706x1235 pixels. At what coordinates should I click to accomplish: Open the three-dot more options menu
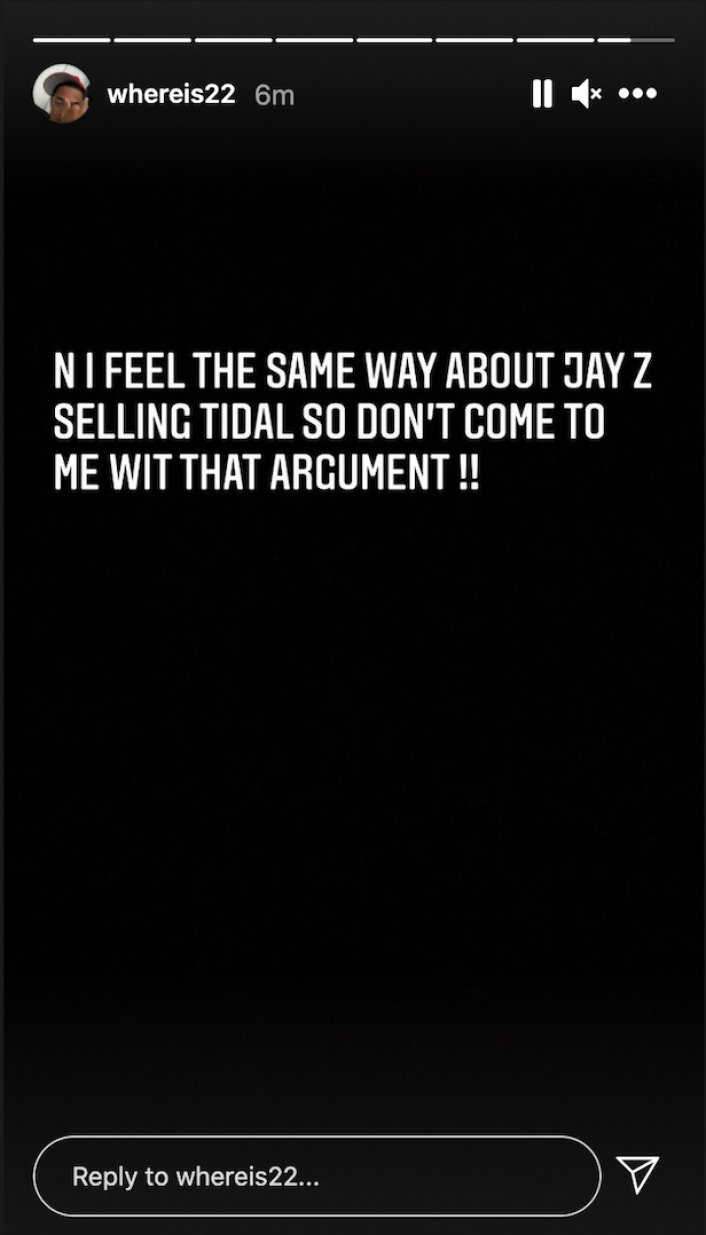[x=638, y=94]
